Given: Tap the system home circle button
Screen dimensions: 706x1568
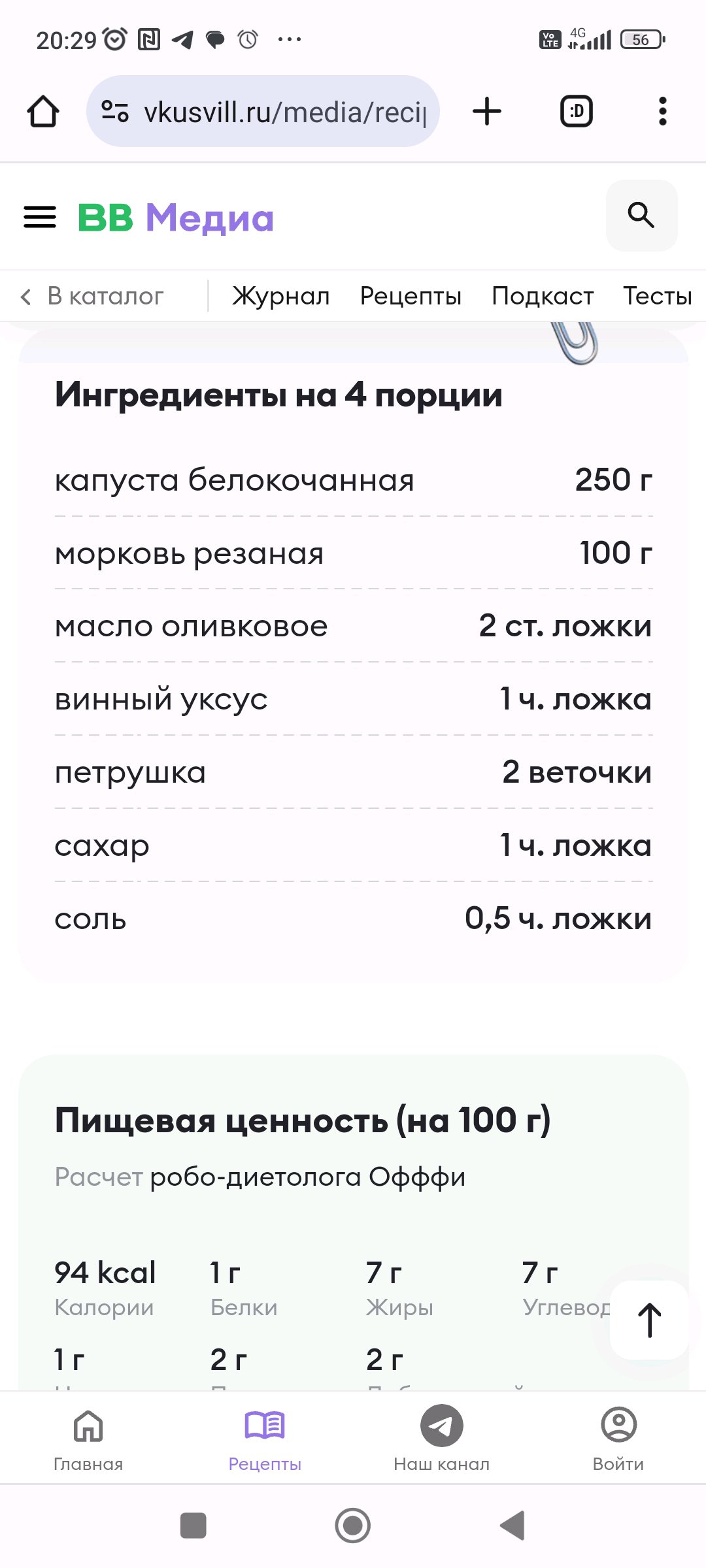Looking at the screenshot, I should (x=353, y=1526).
